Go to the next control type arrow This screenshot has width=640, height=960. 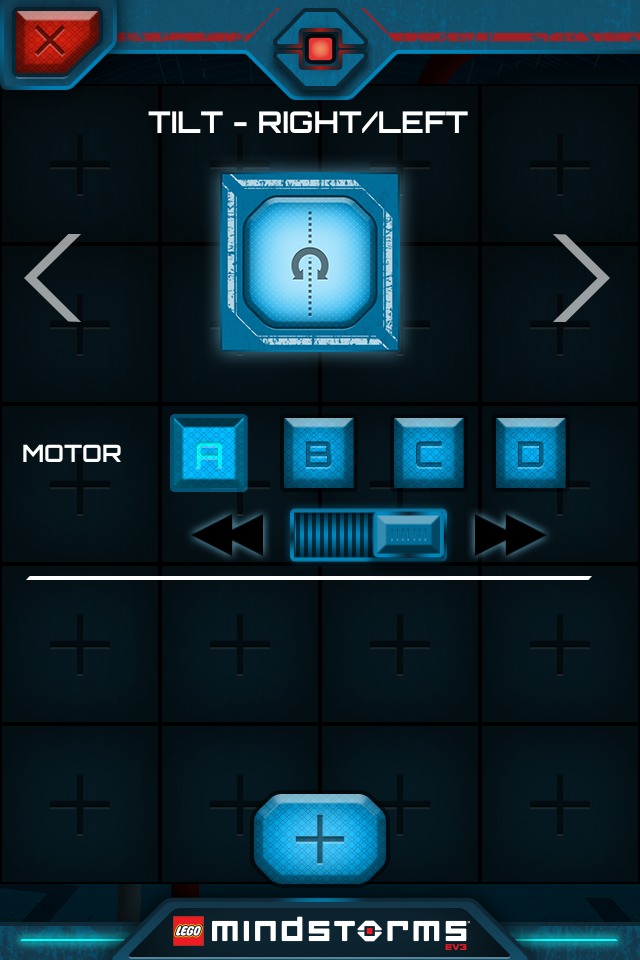point(580,278)
